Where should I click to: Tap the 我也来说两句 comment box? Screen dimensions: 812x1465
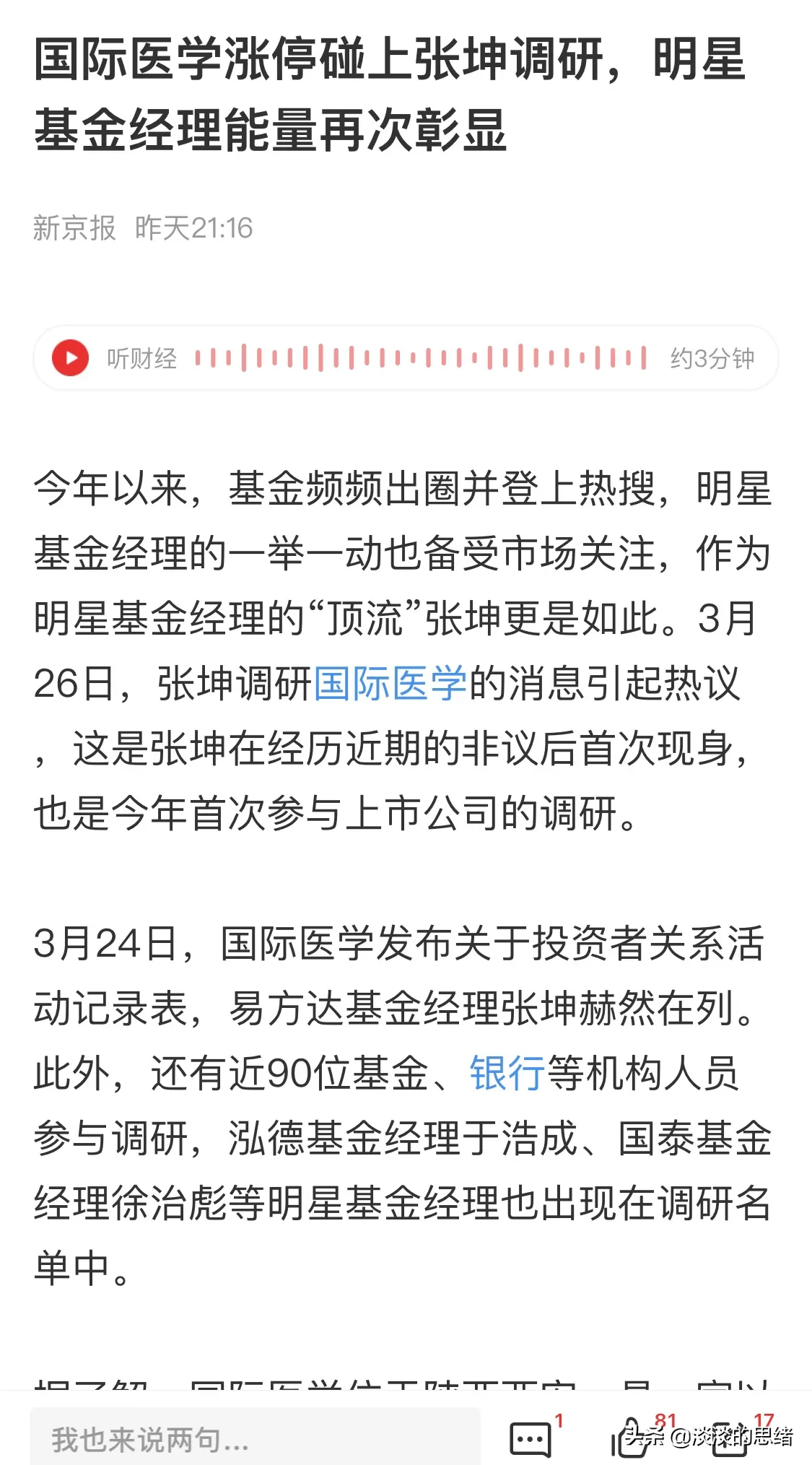click(x=255, y=1440)
